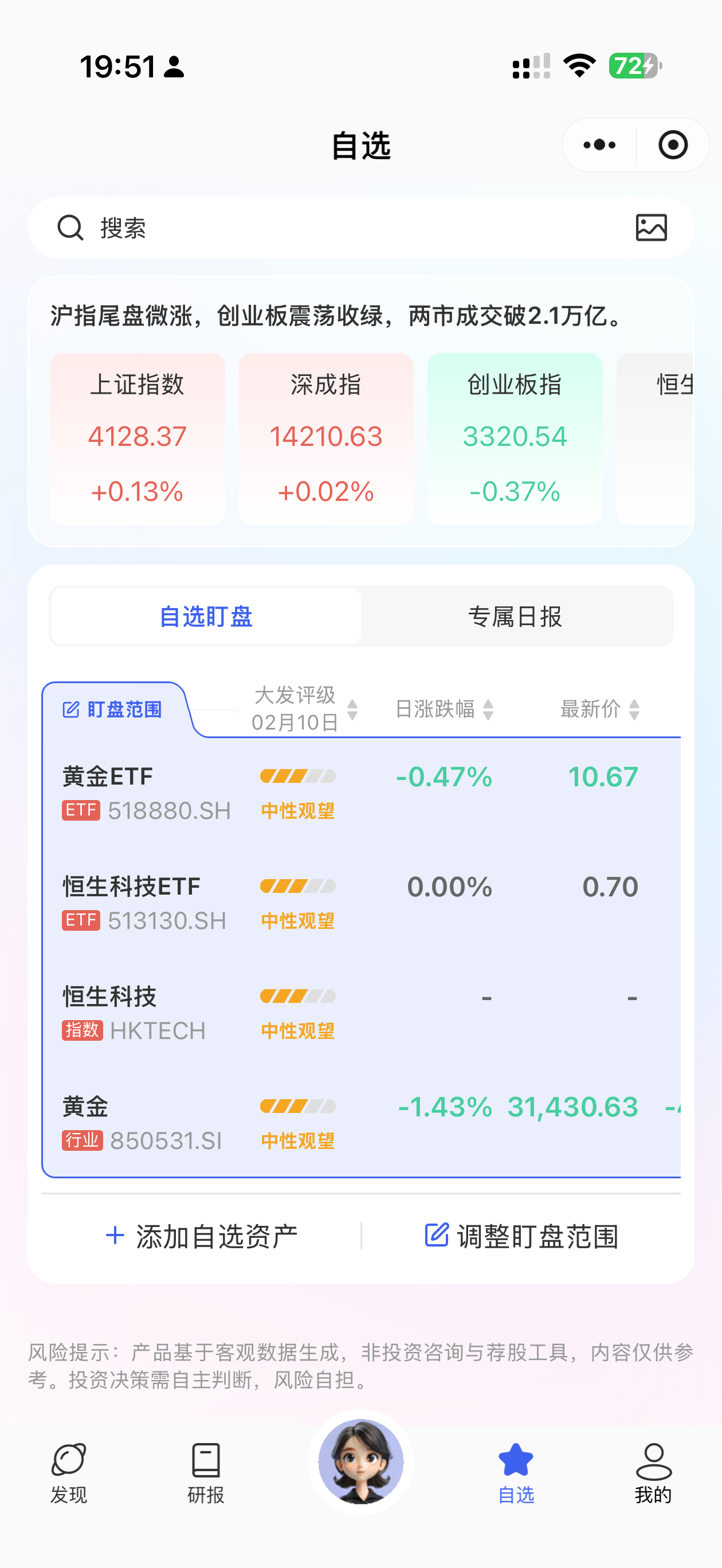Edit the 盯盘范围 watch scope

tap(113, 709)
